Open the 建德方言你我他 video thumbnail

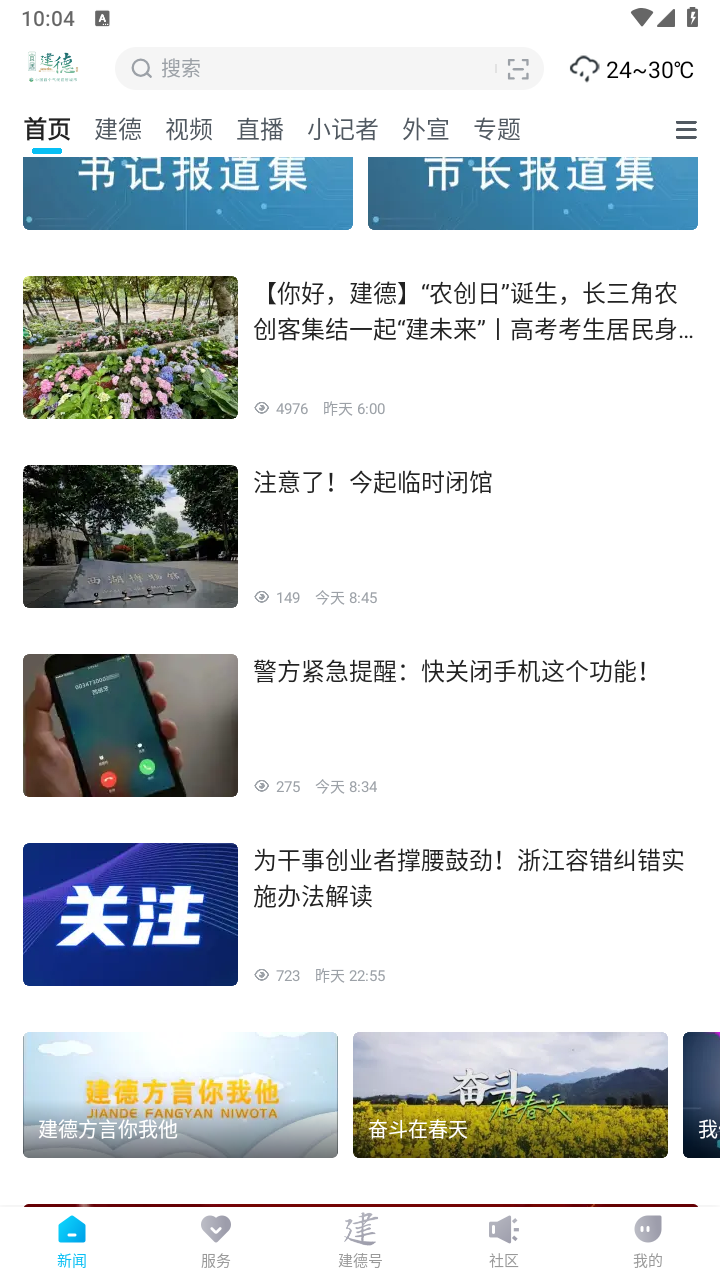180,1094
